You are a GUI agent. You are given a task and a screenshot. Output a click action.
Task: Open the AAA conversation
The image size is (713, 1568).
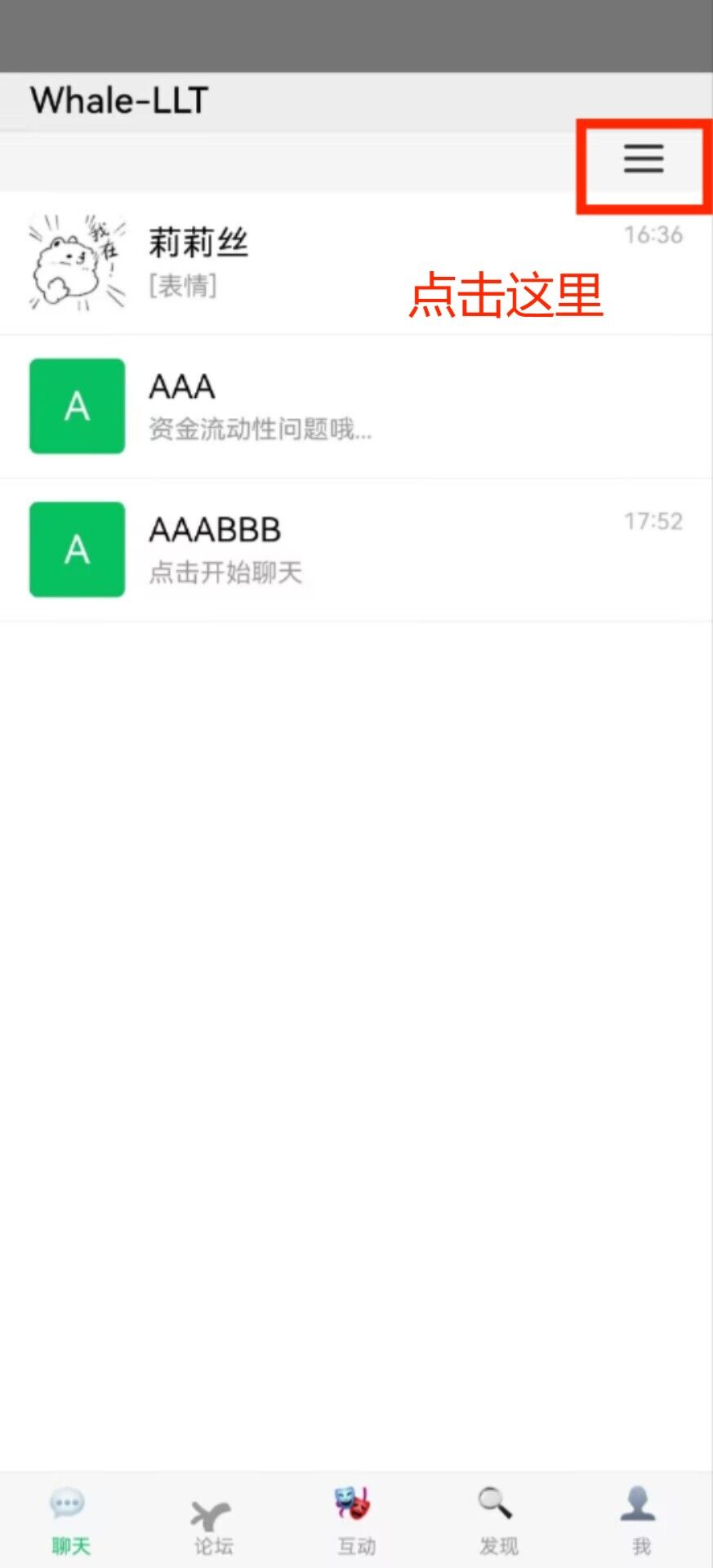pos(356,406)
